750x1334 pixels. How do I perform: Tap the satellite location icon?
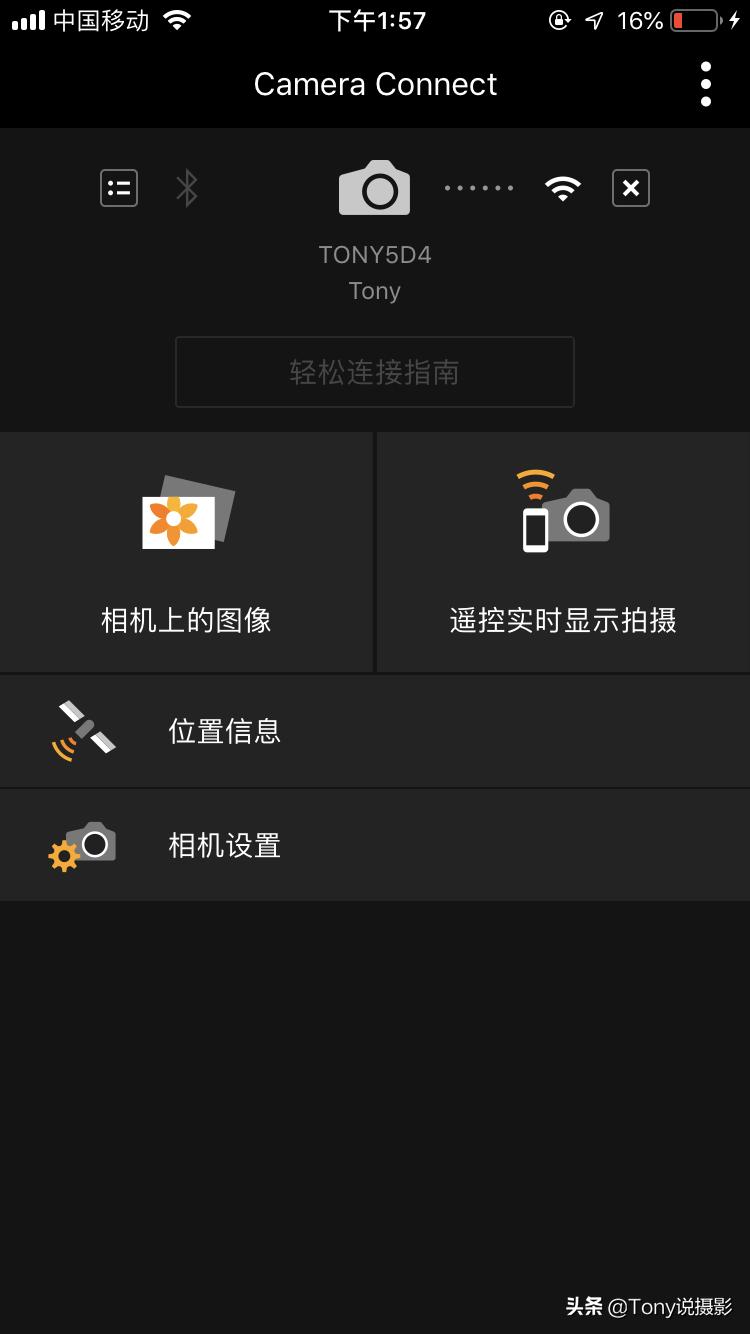[x=82, y=730]
